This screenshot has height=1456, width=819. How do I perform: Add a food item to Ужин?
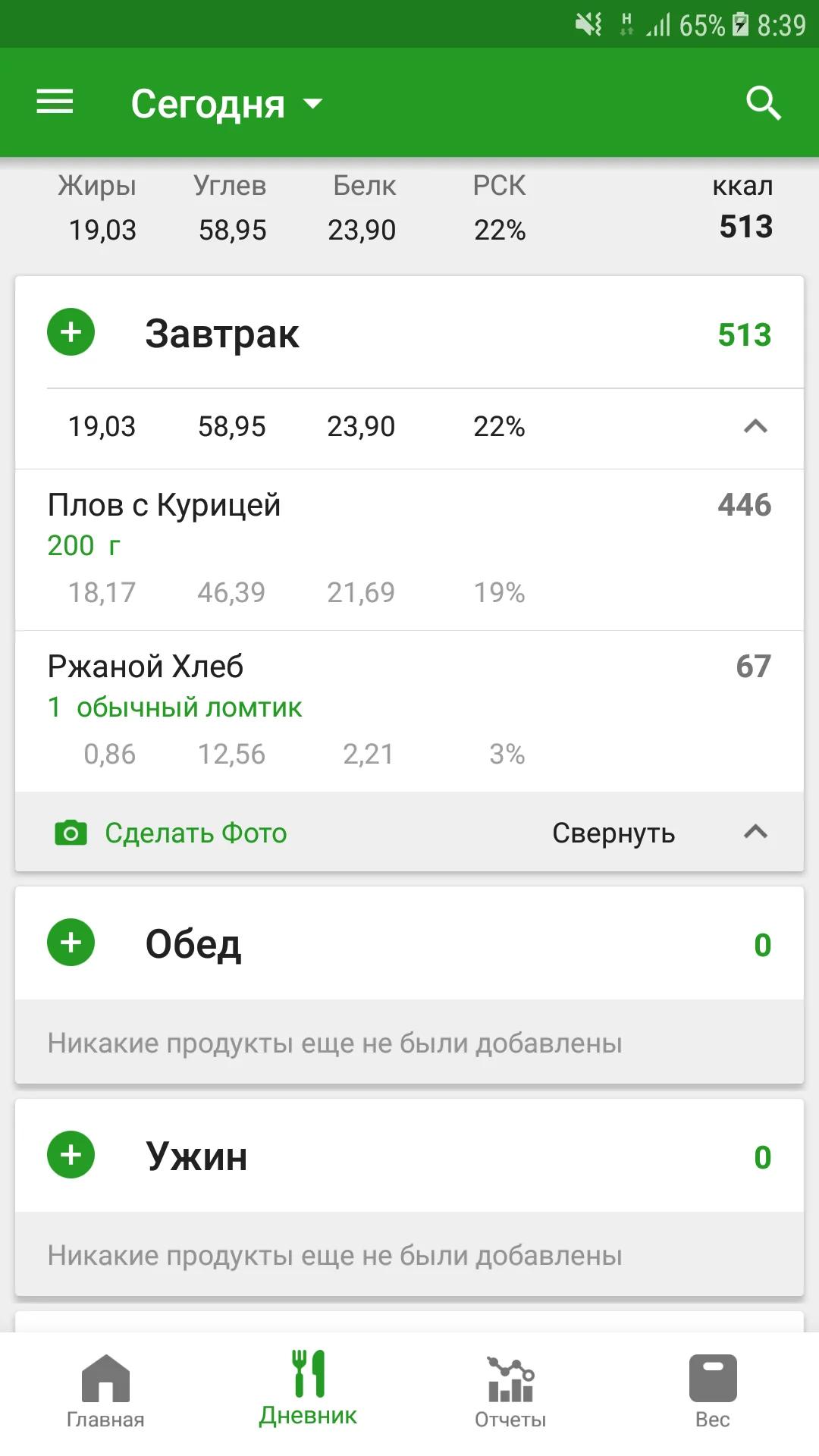[70, 1155]
